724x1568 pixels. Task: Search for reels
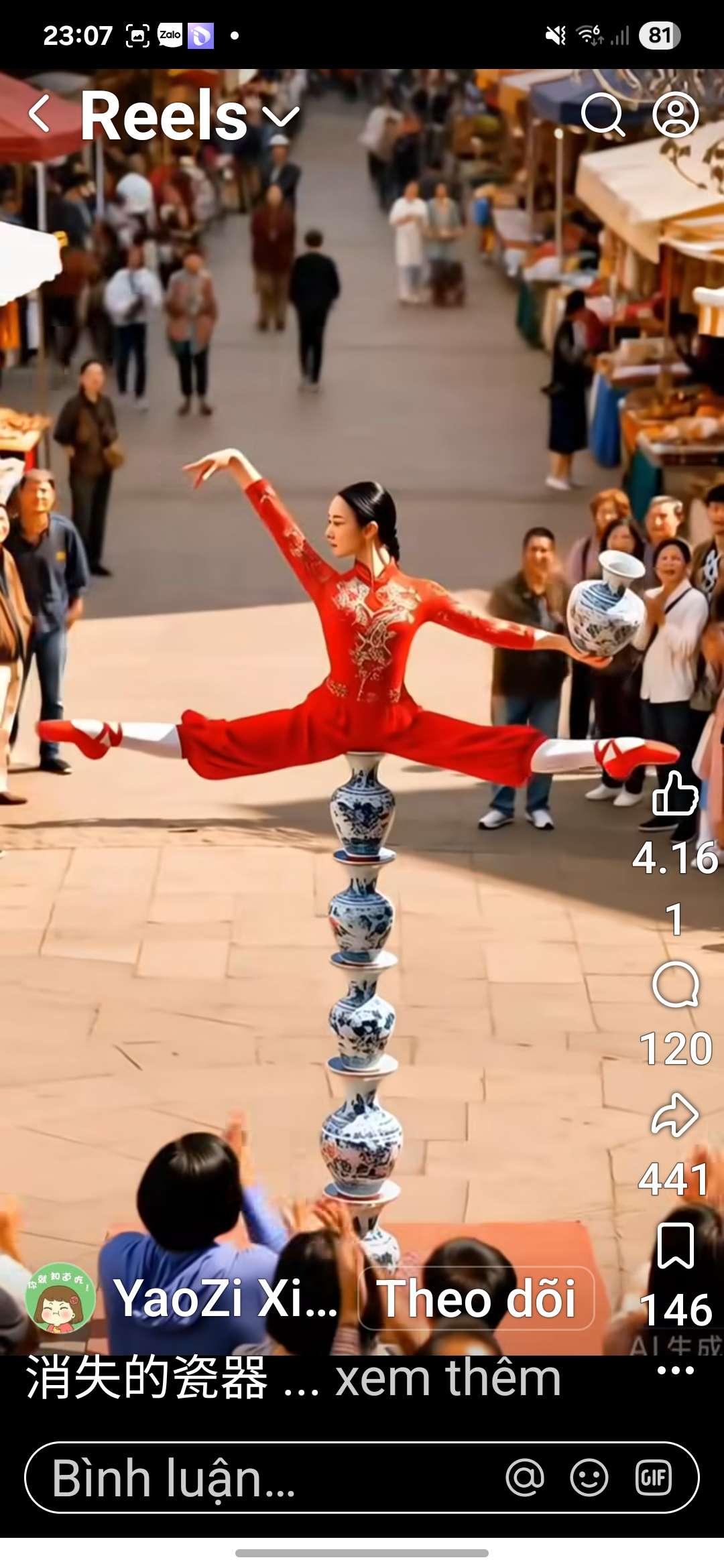point(602,115)
